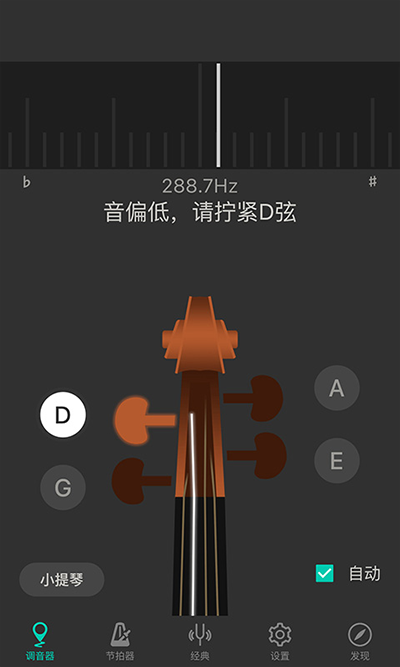Open the 设置 settings tab

point(280,642)
